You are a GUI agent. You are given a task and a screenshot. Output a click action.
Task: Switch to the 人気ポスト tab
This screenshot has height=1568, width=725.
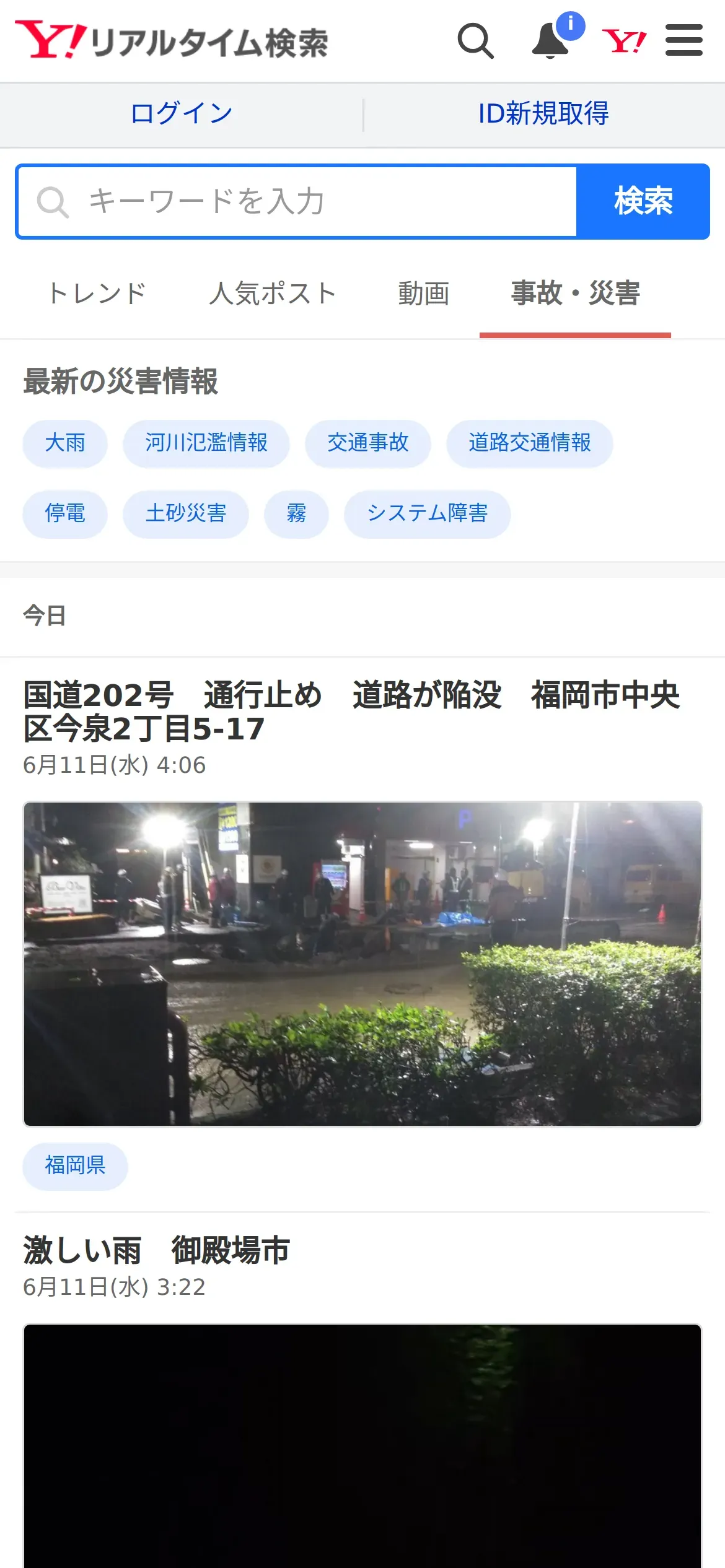click(x=273, y=293)
